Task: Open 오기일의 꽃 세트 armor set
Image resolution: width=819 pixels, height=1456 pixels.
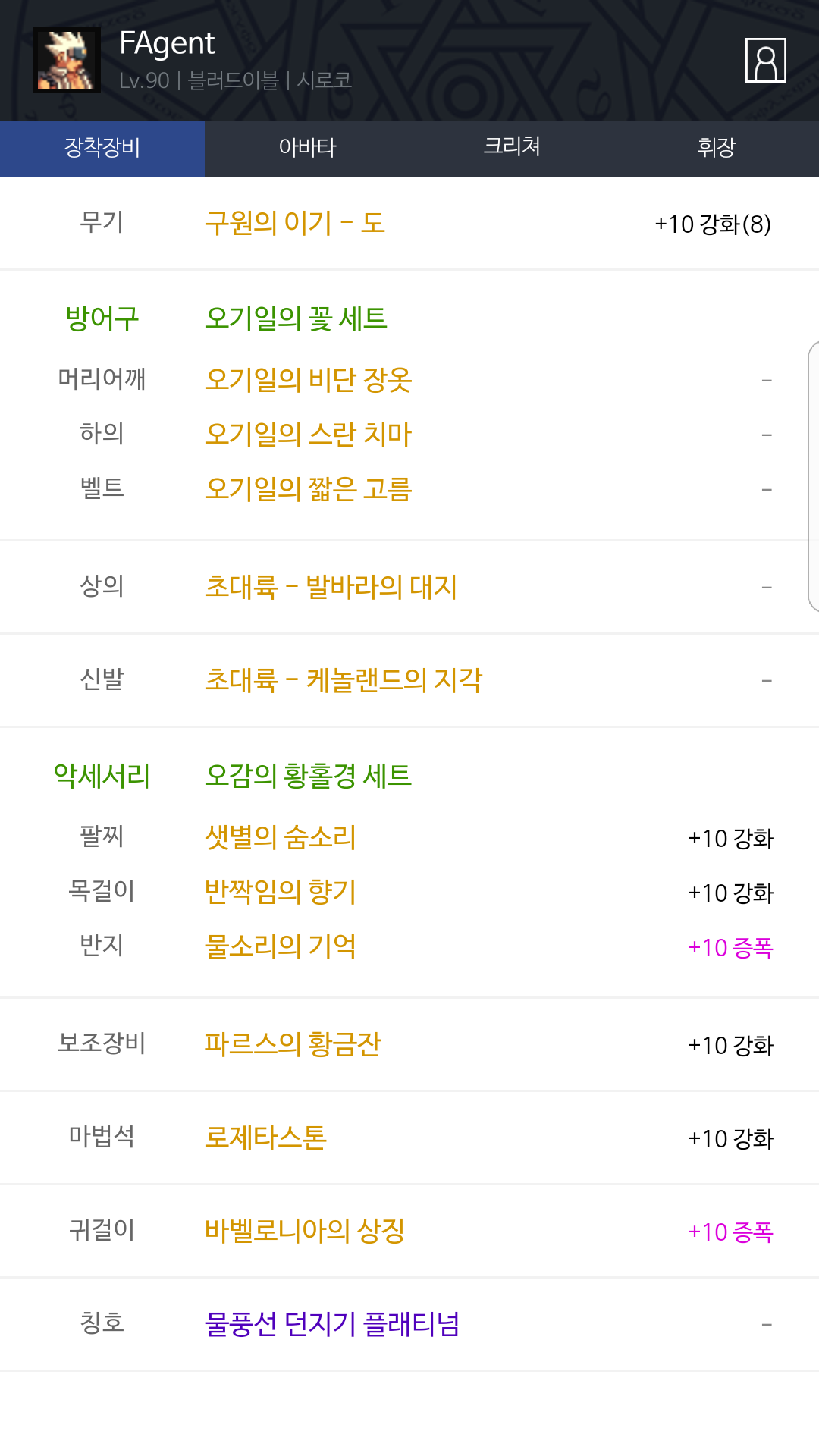Action: pos(296,318)
